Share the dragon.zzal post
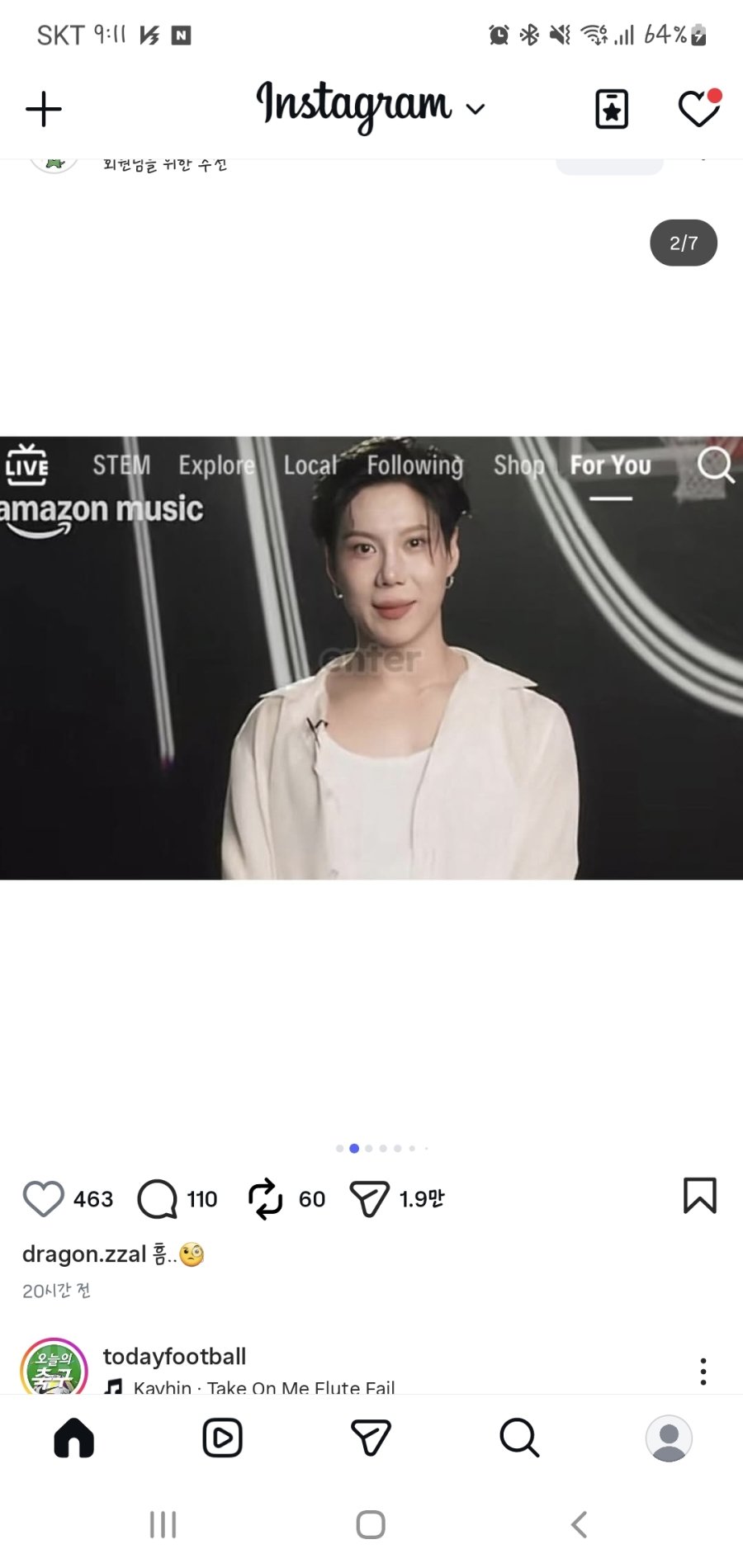Image resolution: width=743 pixels, height=1568 pixels. click(369, 1198)
